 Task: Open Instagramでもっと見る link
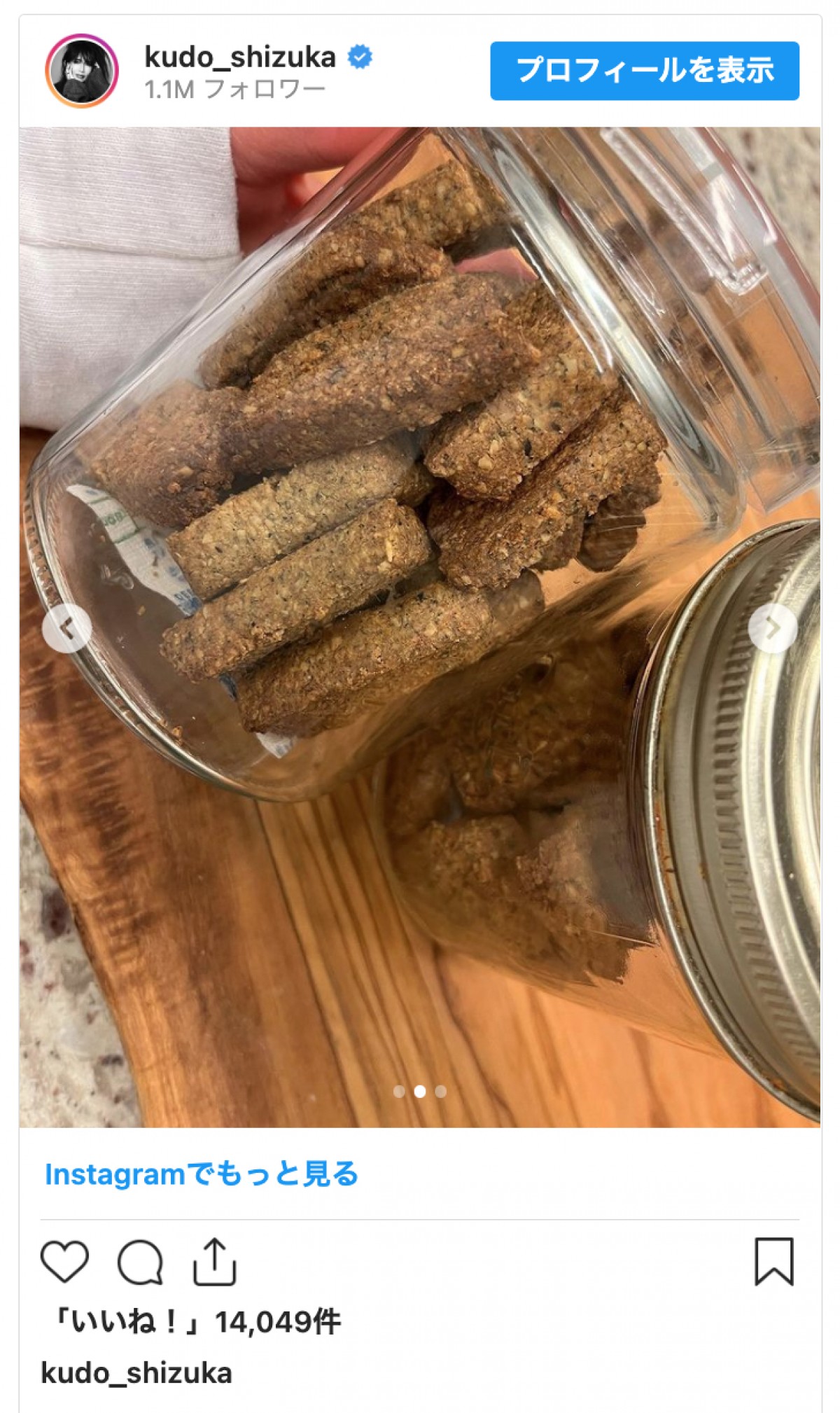202,1174
